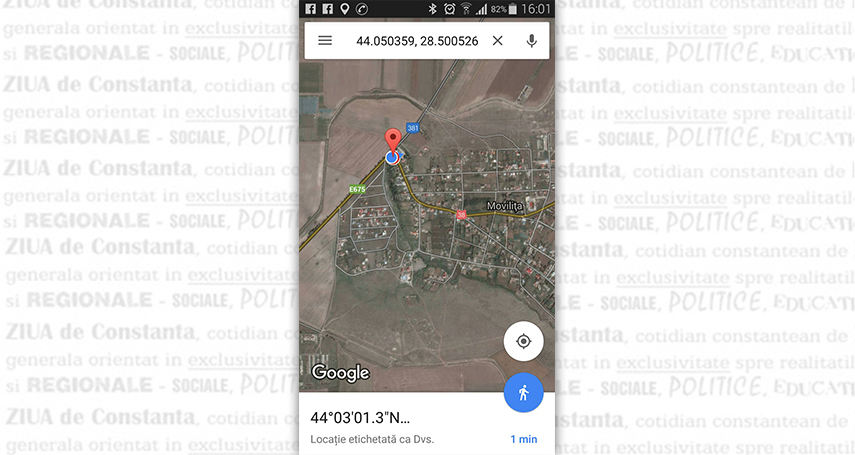Start walking directions to the pin
The image size is (855, 455).
tap(523, 392)
